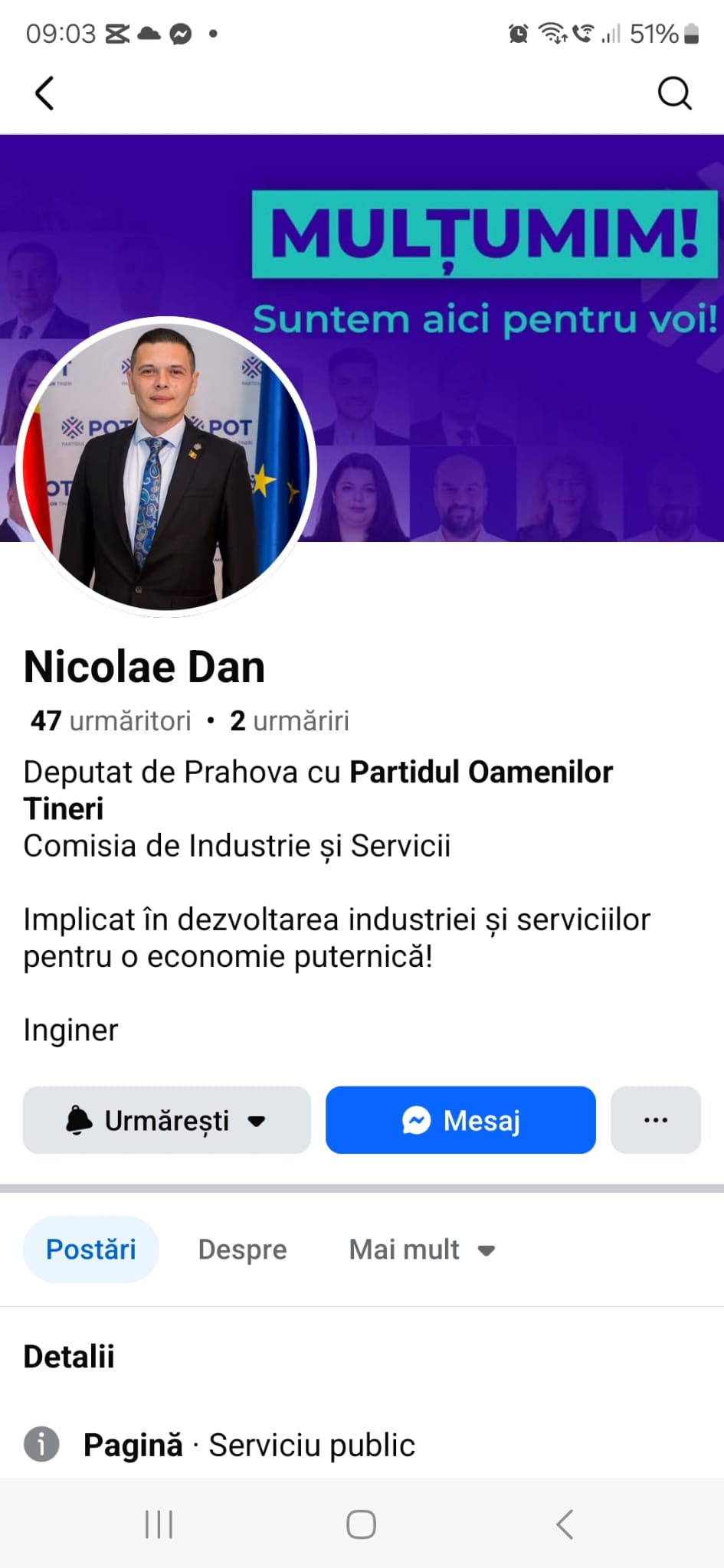Tap the home circle navigation button
724x1568 pixels.
tap(360, 1524)
